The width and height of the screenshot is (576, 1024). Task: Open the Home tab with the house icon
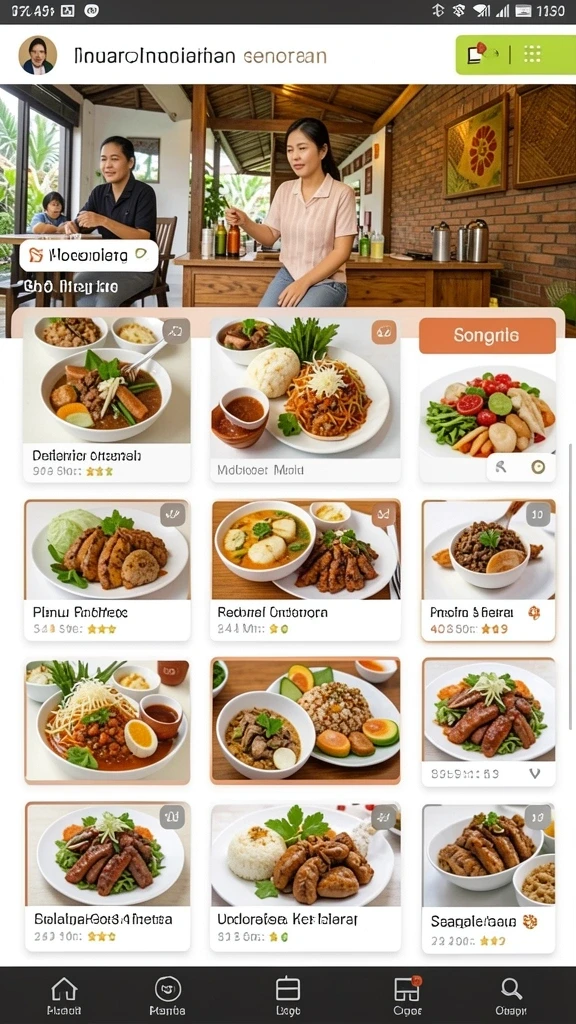point(64,996)
